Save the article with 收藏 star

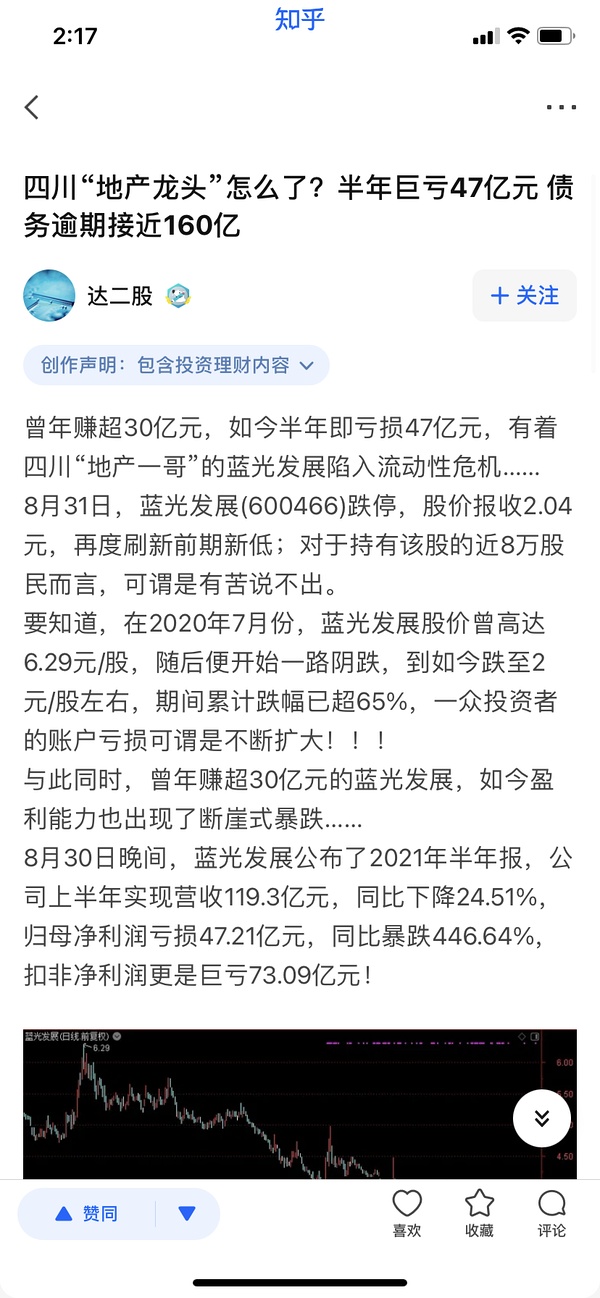click(x=479, y=1213)
